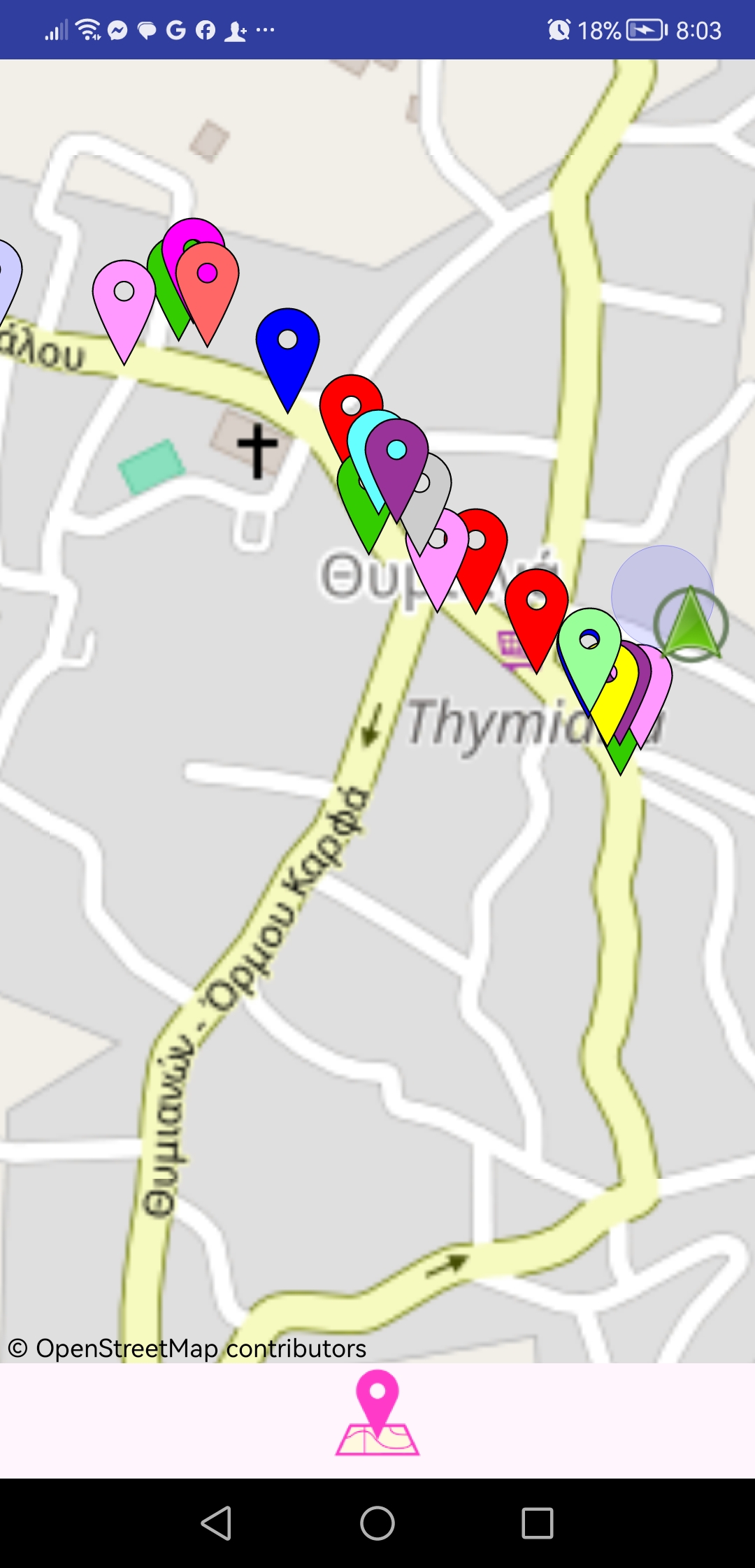Image resolution: width=755 pixels, height=1568 pixels.
Task: Go to the home screen
Action: click(x=377, y=1523)
